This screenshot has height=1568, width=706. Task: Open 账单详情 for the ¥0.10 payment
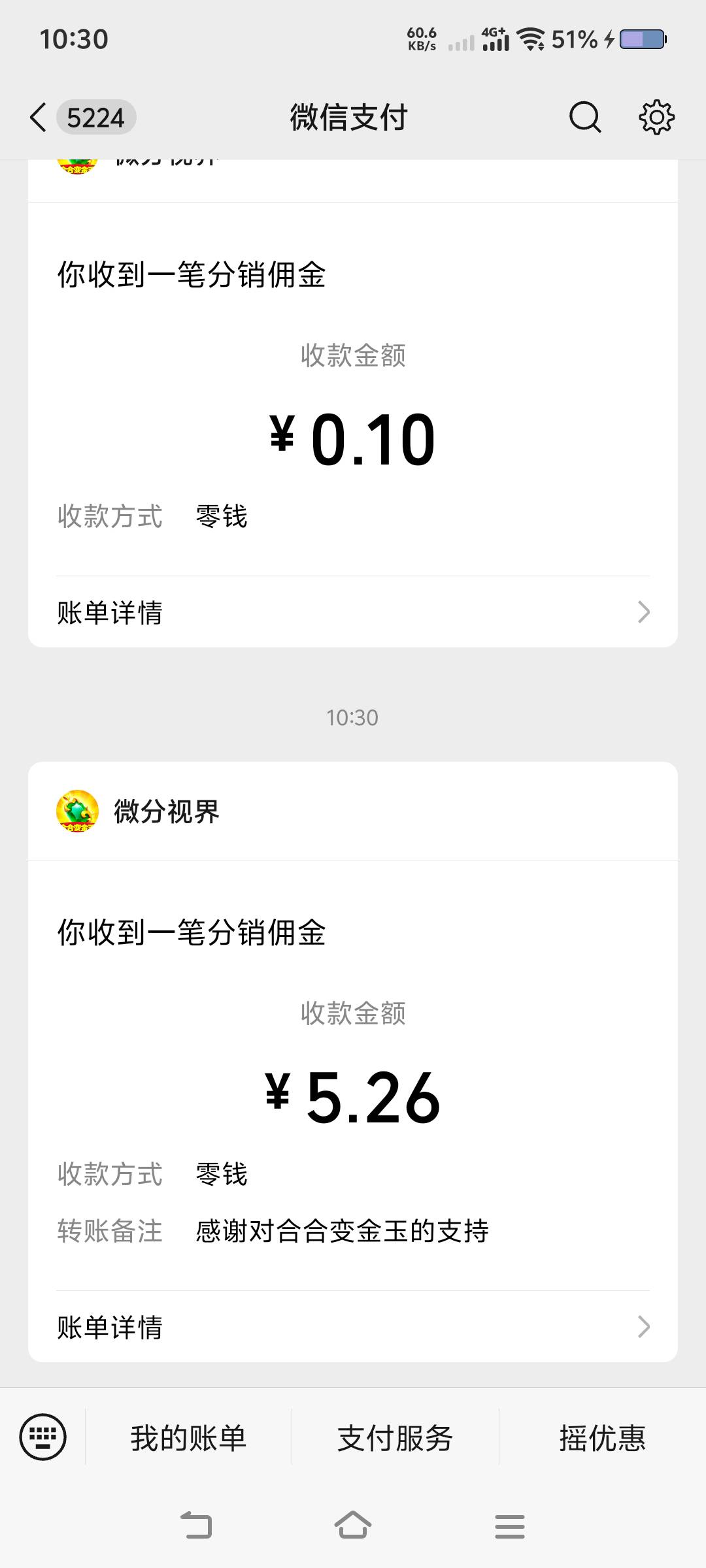(x=353, y=612)
